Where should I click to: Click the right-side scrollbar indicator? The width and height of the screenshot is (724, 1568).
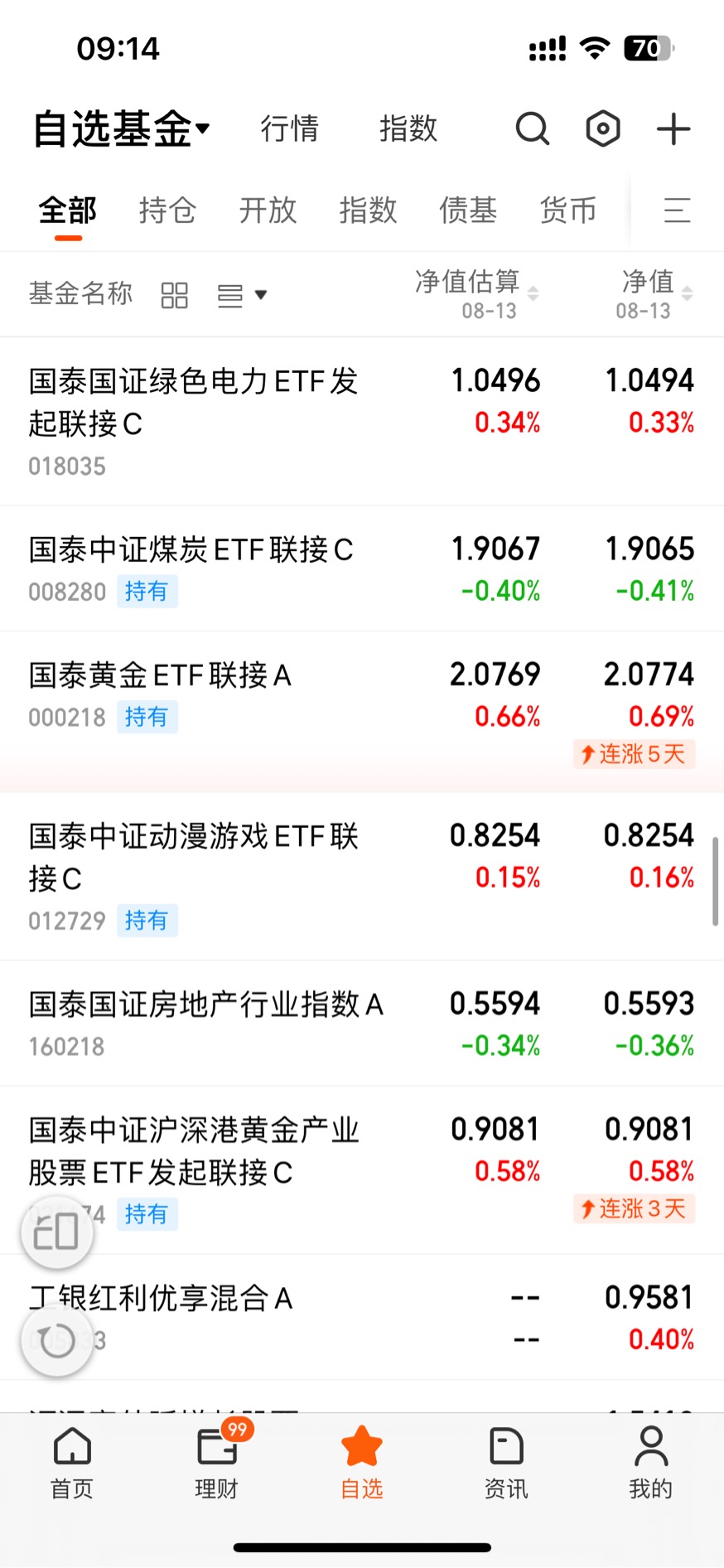pyautogui.click(x=715, y=878)
